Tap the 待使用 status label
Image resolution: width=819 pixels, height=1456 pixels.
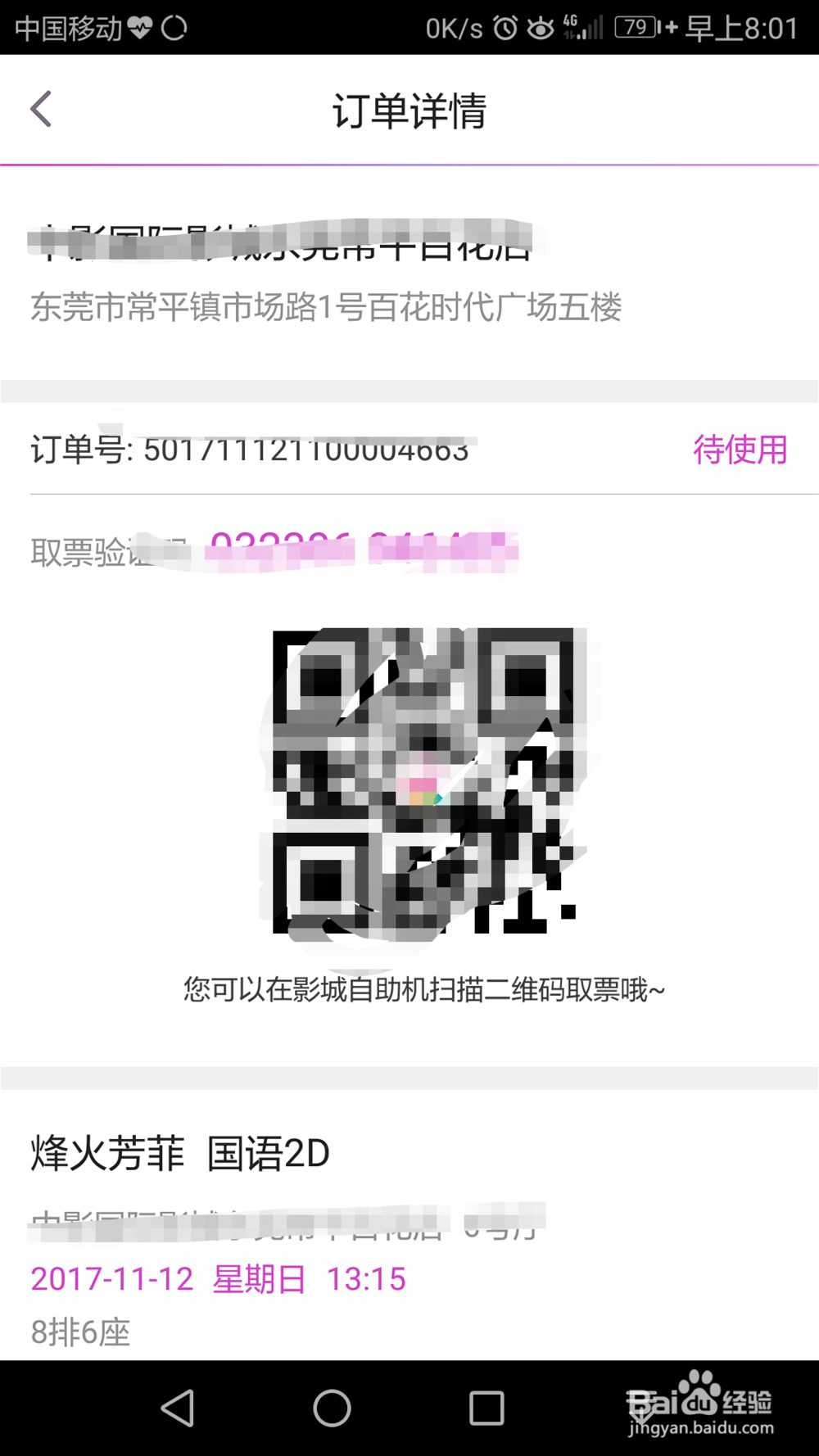pos(738,449)
